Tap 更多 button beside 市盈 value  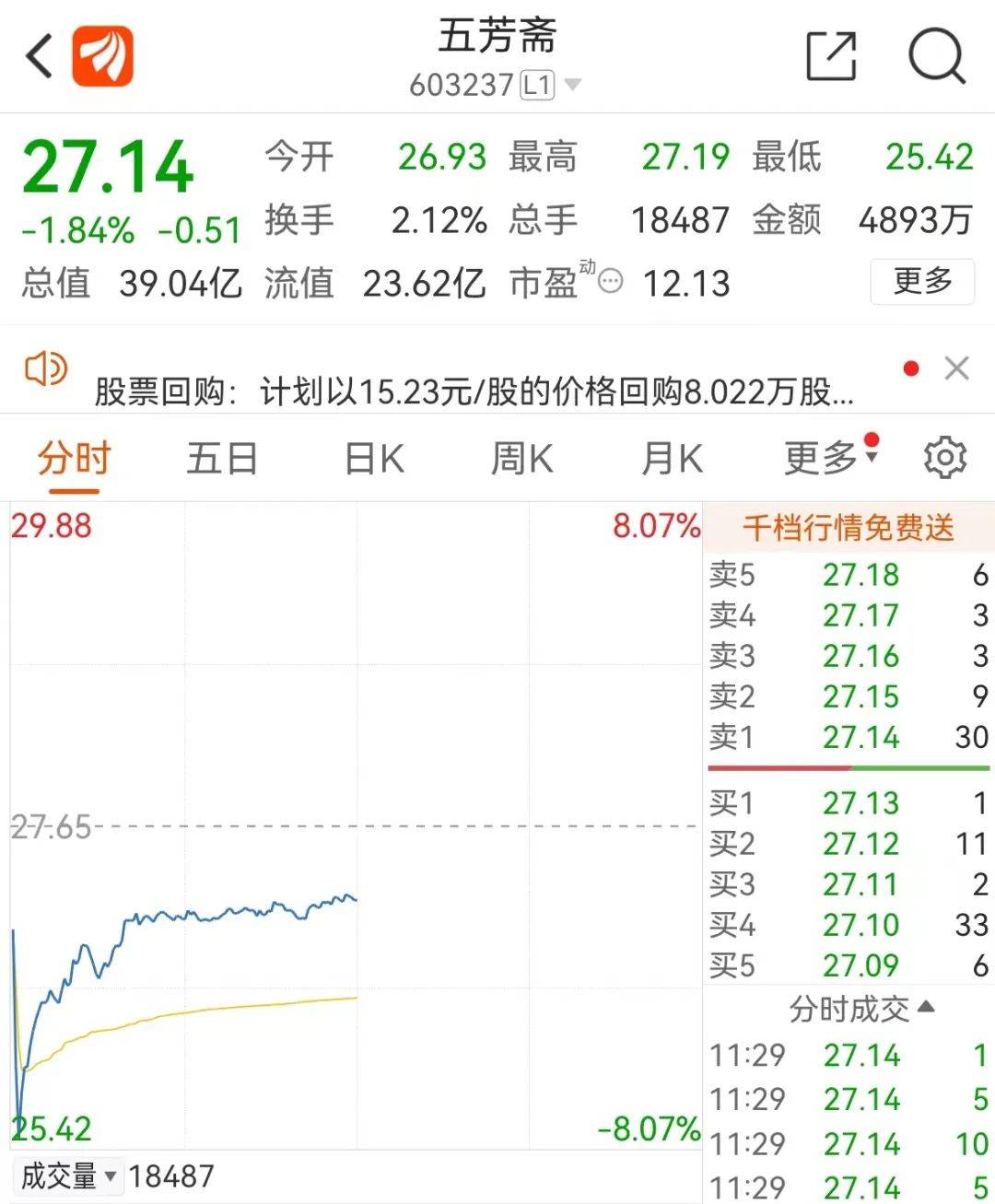(921, 281)
